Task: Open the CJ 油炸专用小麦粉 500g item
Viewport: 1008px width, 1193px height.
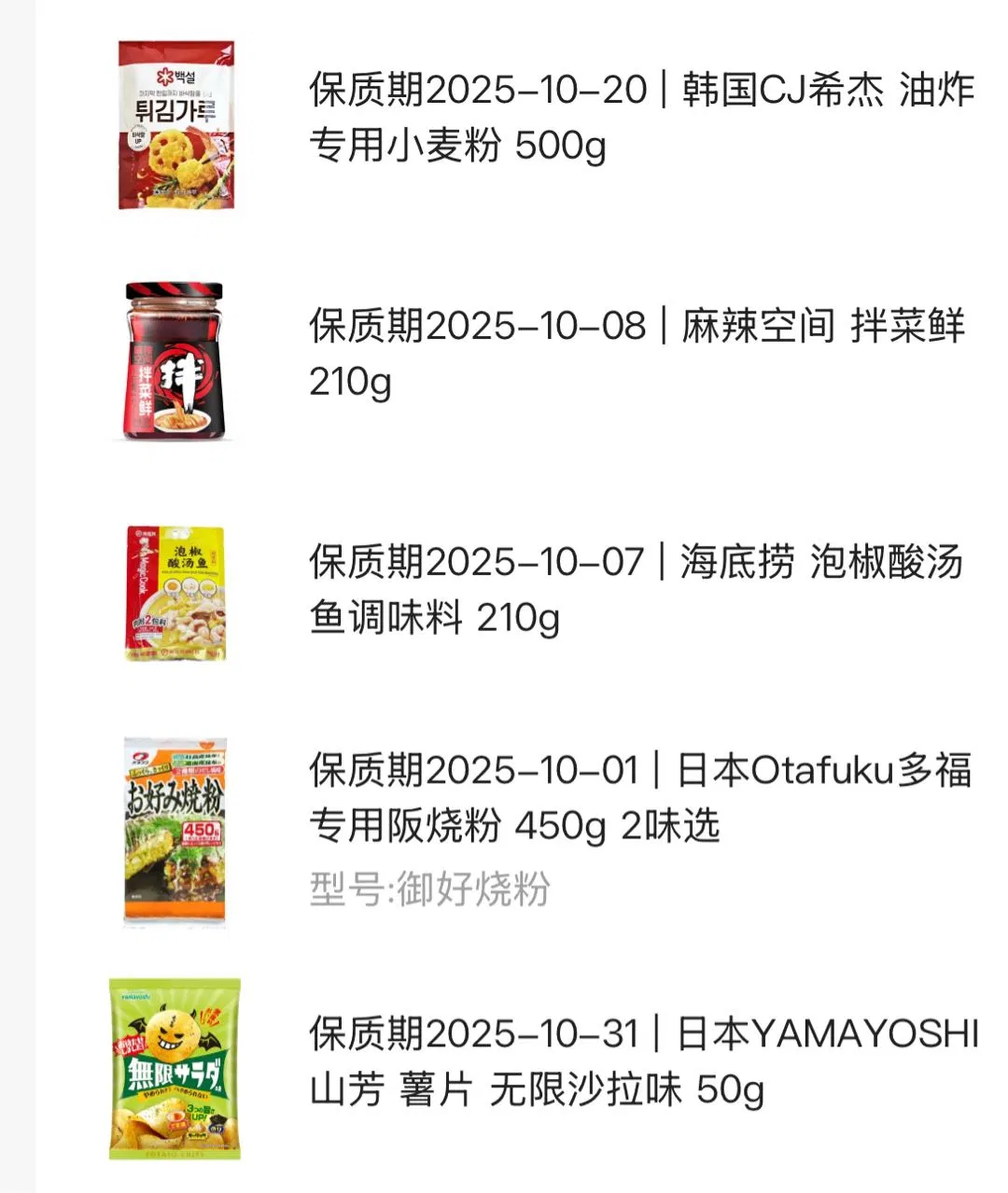Action: coord(640,118)
